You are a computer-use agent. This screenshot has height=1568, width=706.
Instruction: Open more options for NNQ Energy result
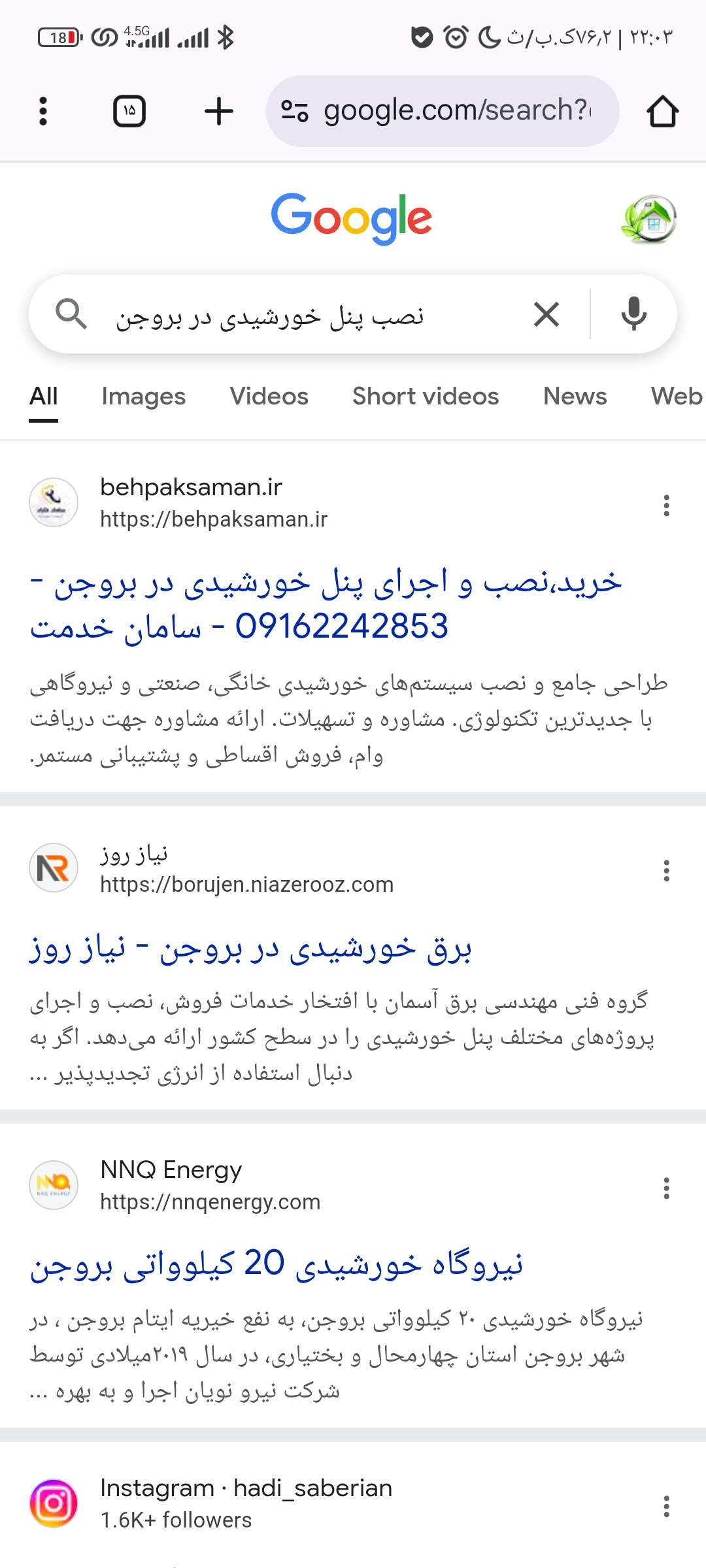coord(666,1188)
